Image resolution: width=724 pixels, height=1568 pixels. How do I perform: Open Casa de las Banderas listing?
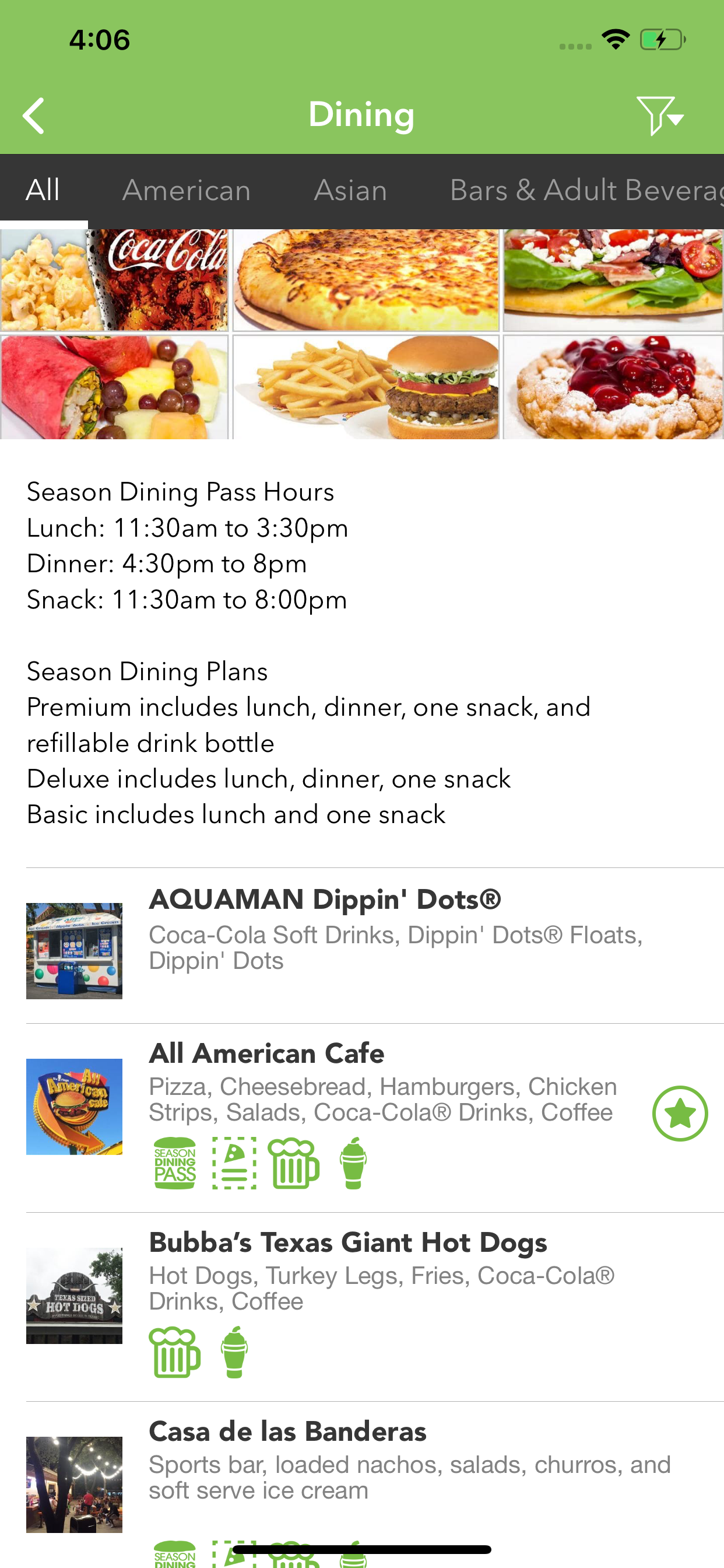click(x=287, y=1431)
